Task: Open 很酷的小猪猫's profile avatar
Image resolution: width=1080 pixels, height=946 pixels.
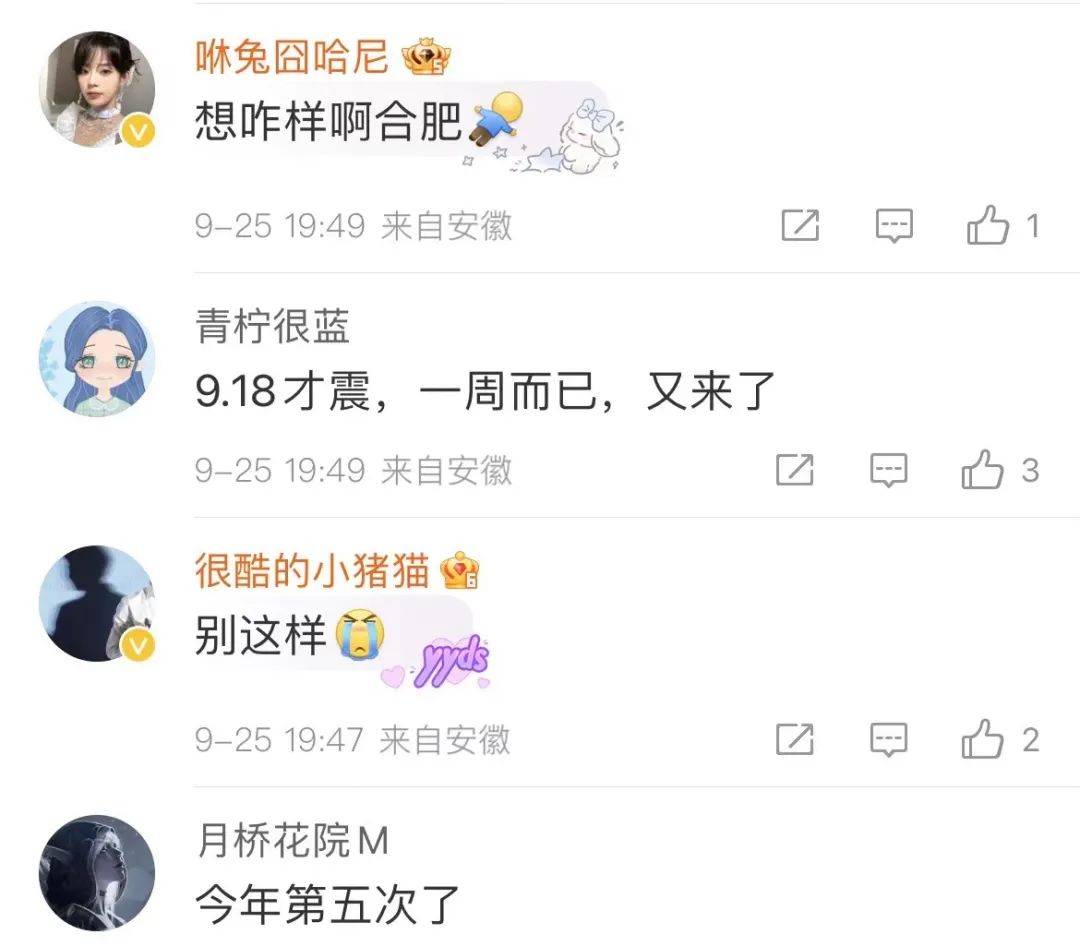Action: click(97, 603)
